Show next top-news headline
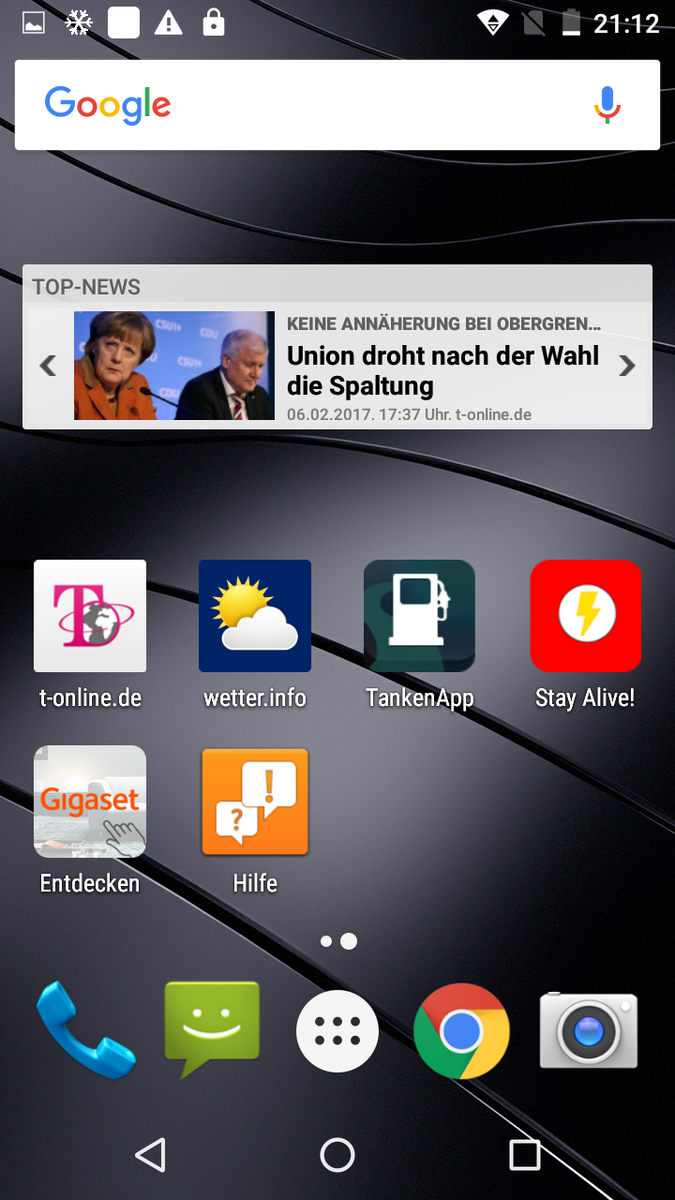This screenshot has width=675, height=1200. tap(627, 366)
